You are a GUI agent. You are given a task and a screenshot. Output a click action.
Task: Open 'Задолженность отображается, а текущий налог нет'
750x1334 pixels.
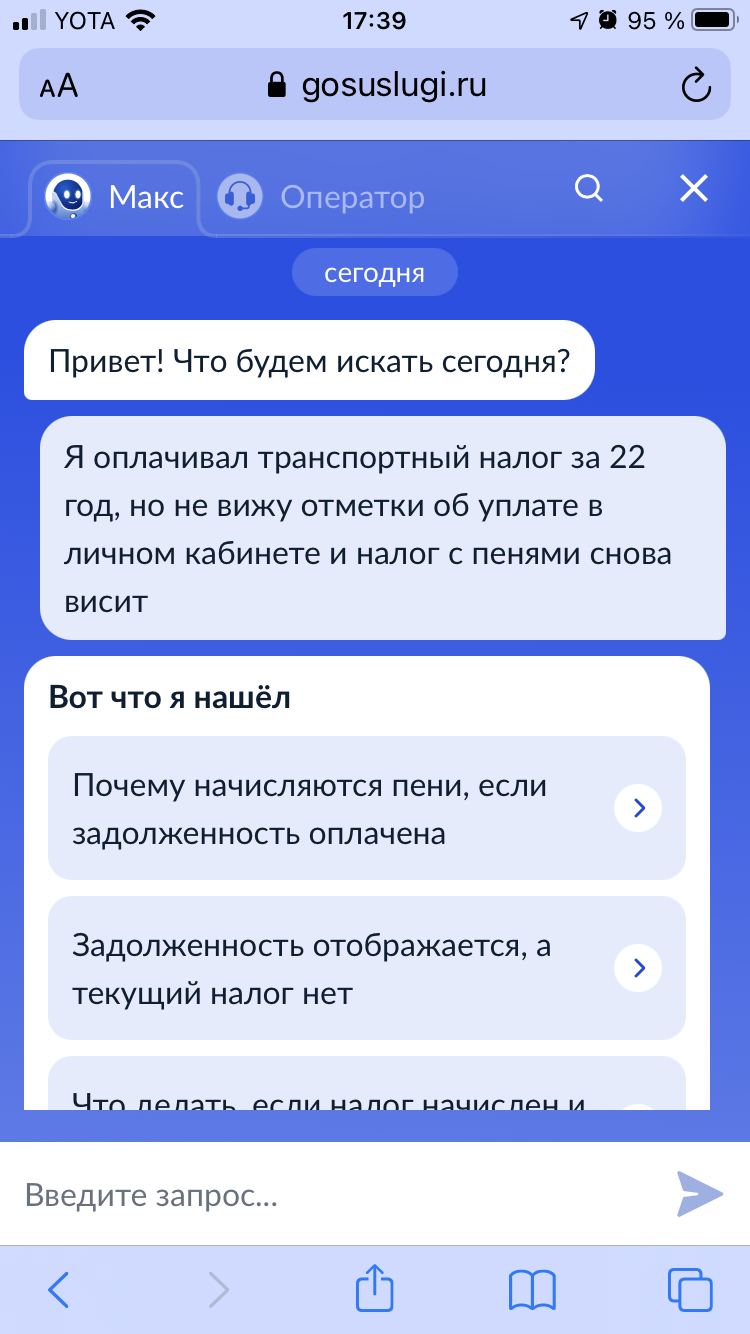tap(366, 967)
